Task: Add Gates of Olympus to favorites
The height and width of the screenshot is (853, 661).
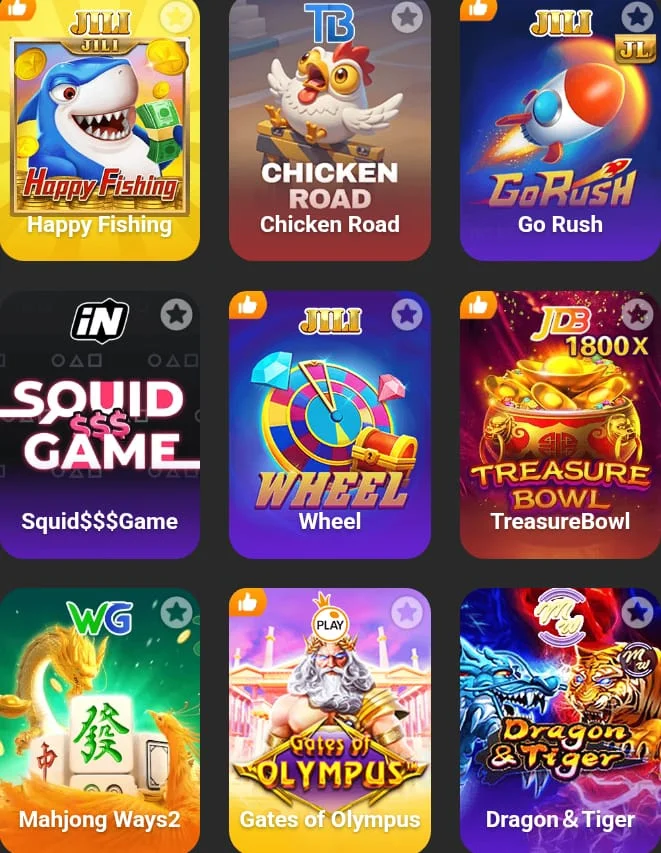Action: 406,612
